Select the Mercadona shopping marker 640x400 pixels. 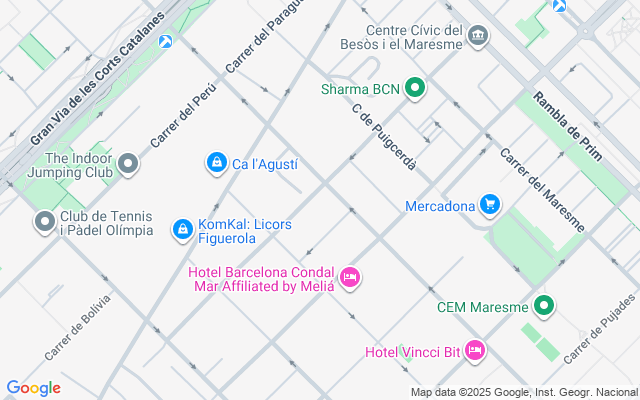coord(489,206)
